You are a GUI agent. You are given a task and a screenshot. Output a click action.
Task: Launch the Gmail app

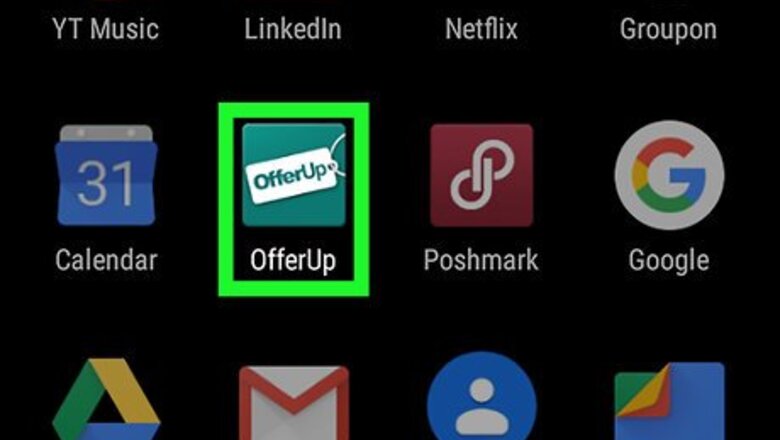point(293,405)
